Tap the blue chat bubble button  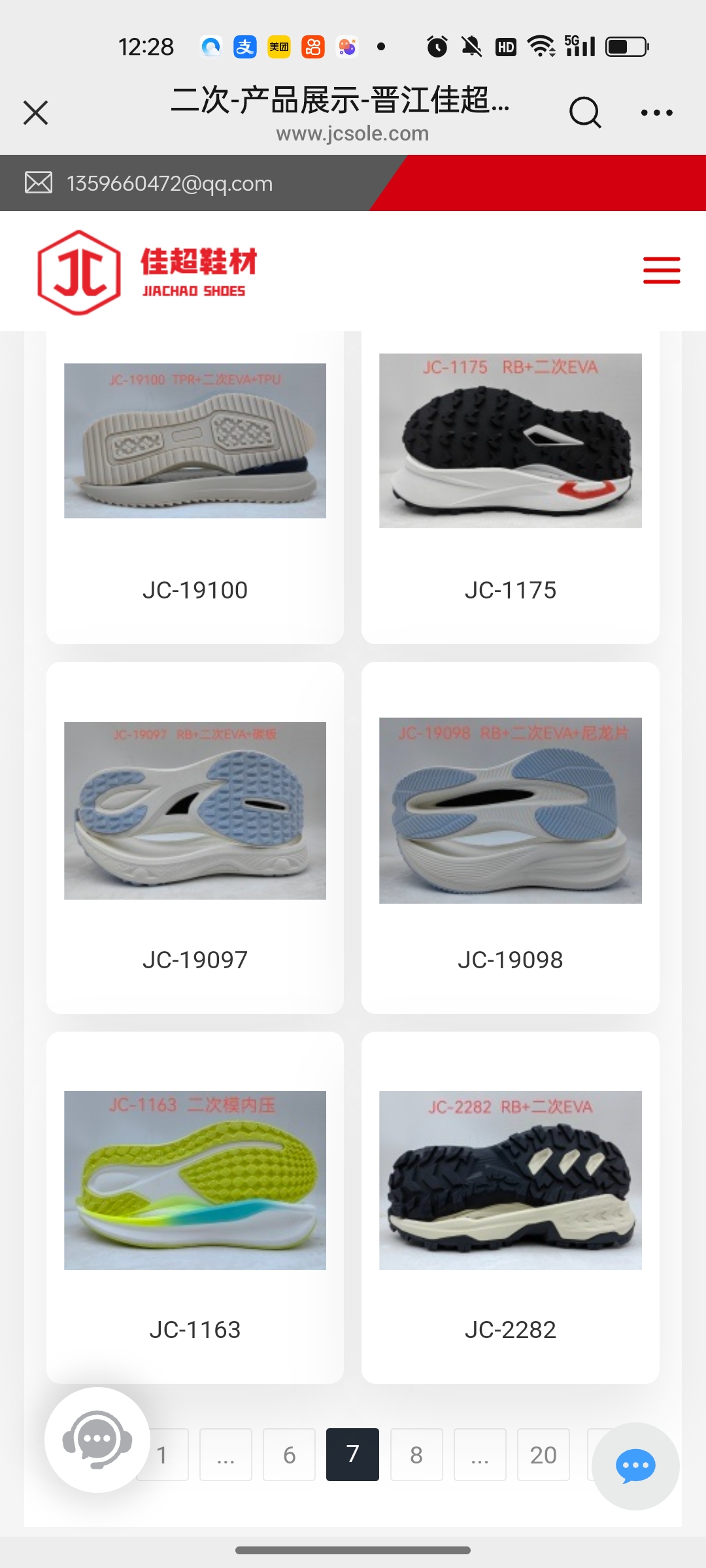pyautogui.click(x=635, y=1466)
